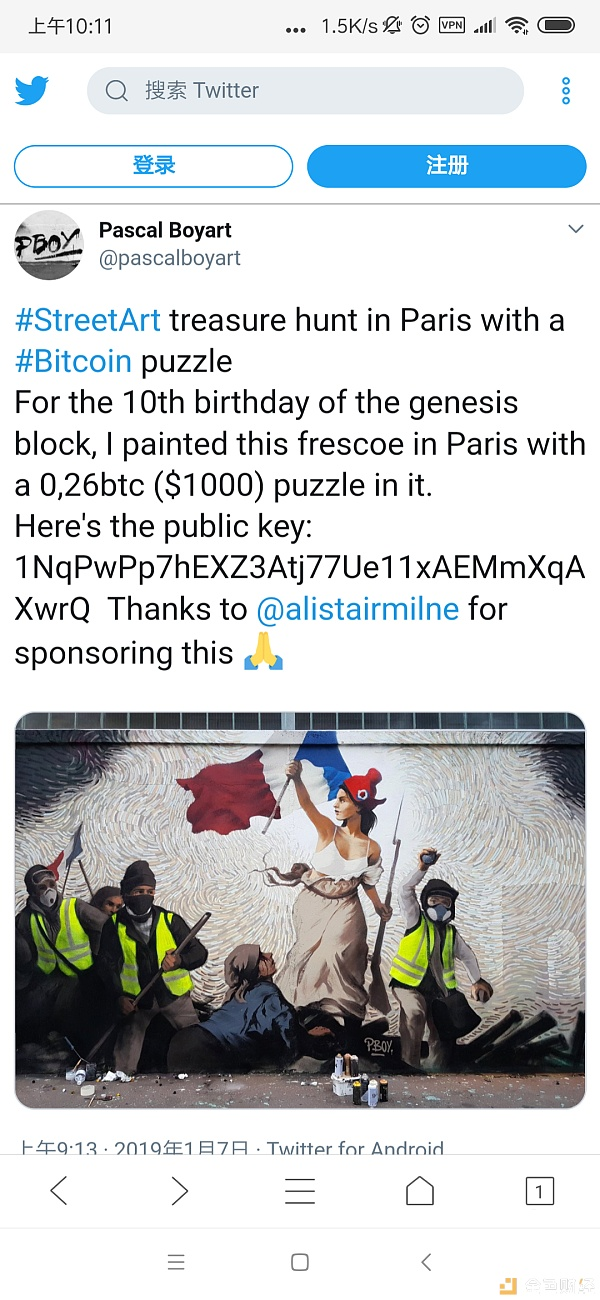Tap the system back button
600x1300 pixels.
[x=426, y=1262]
